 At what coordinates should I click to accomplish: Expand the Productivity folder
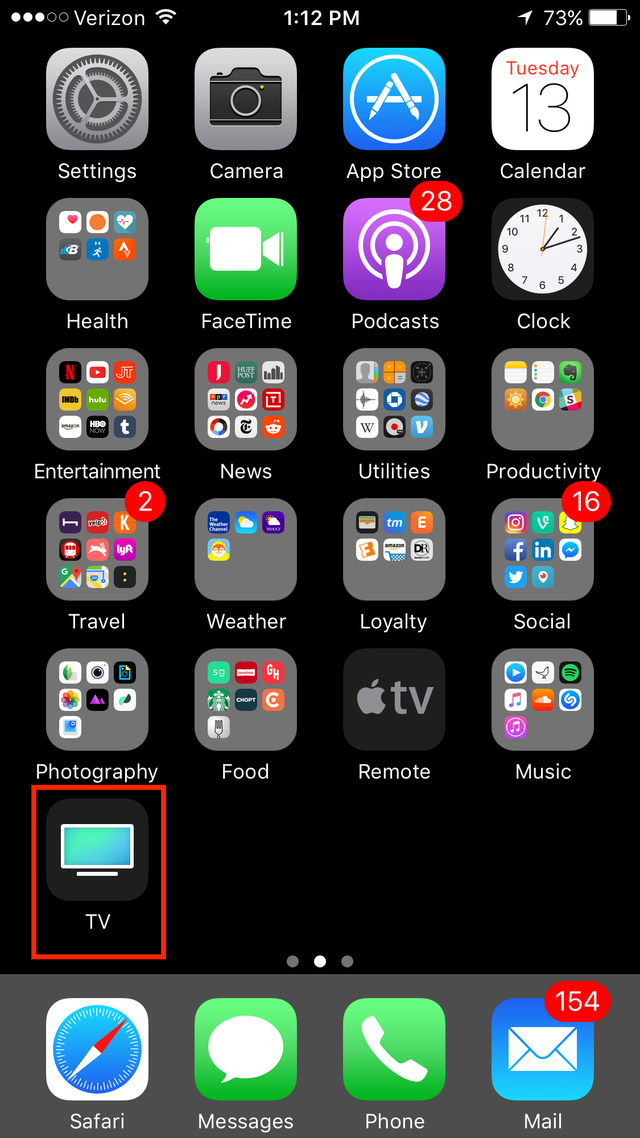click(542, 399)
